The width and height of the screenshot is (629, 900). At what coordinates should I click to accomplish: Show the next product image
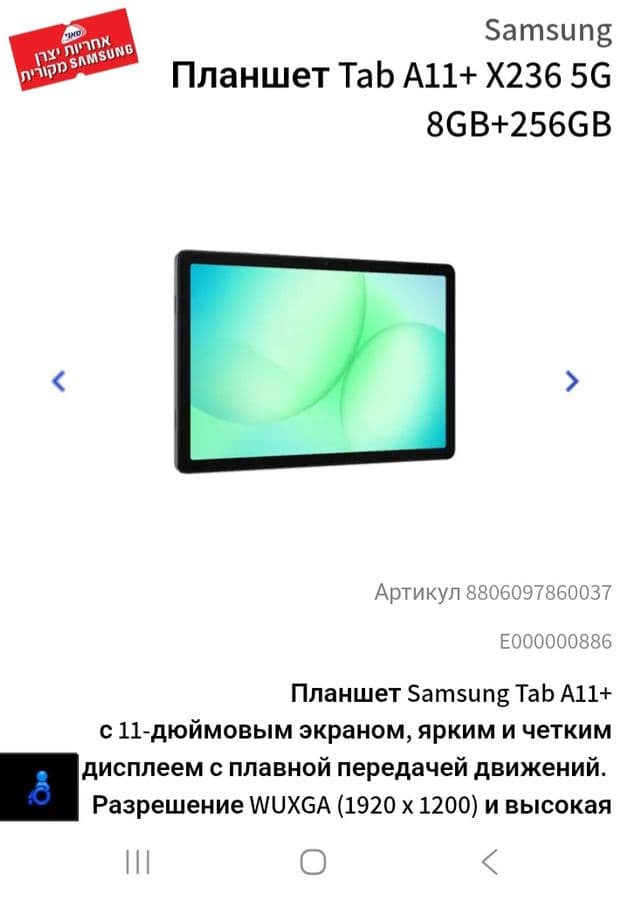(571, 380)
